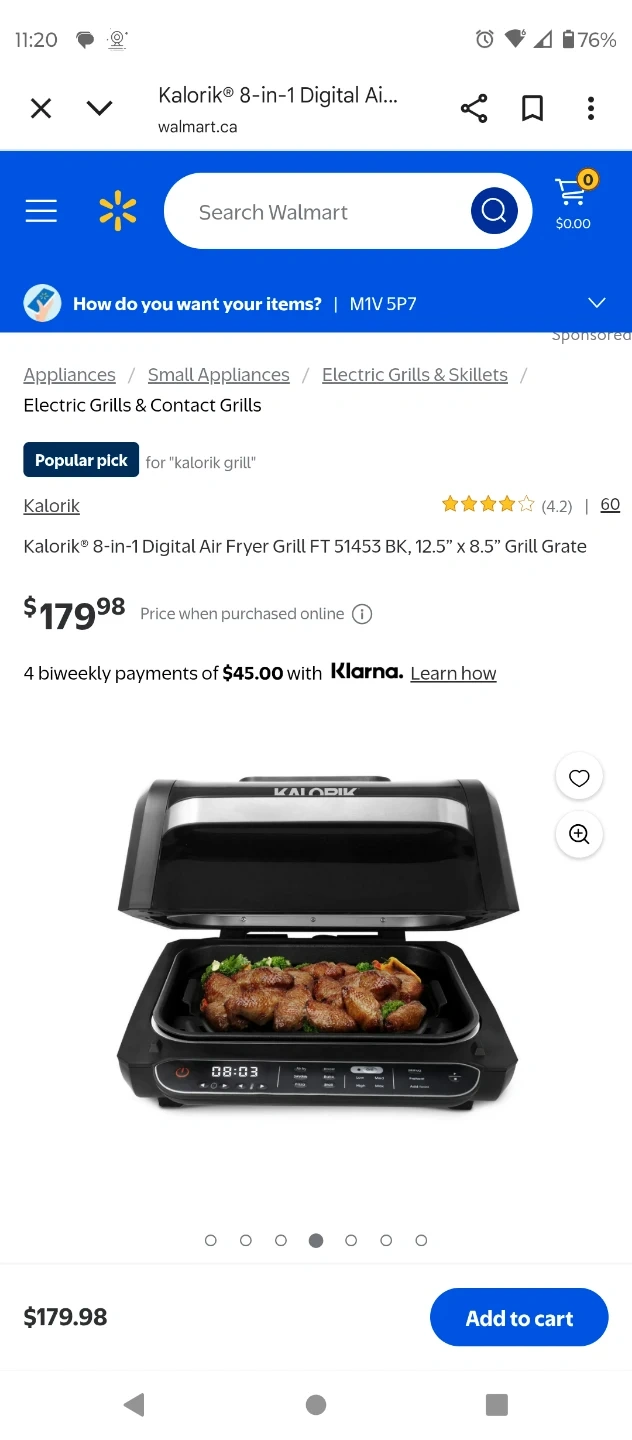Zoom in on the product image
Viewport: 632px width, 1440px height.
579,834
